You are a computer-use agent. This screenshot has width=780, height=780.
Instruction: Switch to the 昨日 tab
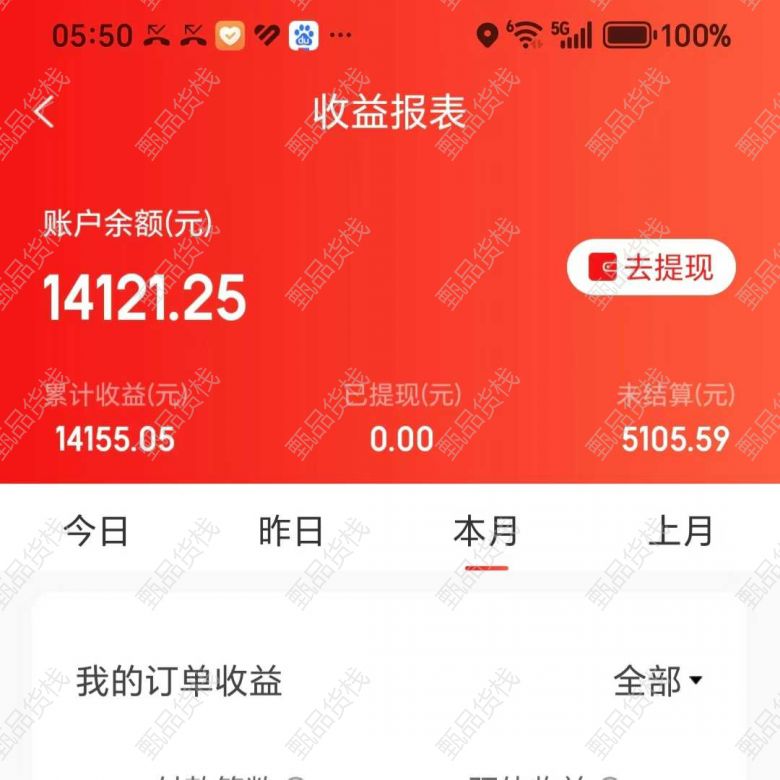point(290,531)
